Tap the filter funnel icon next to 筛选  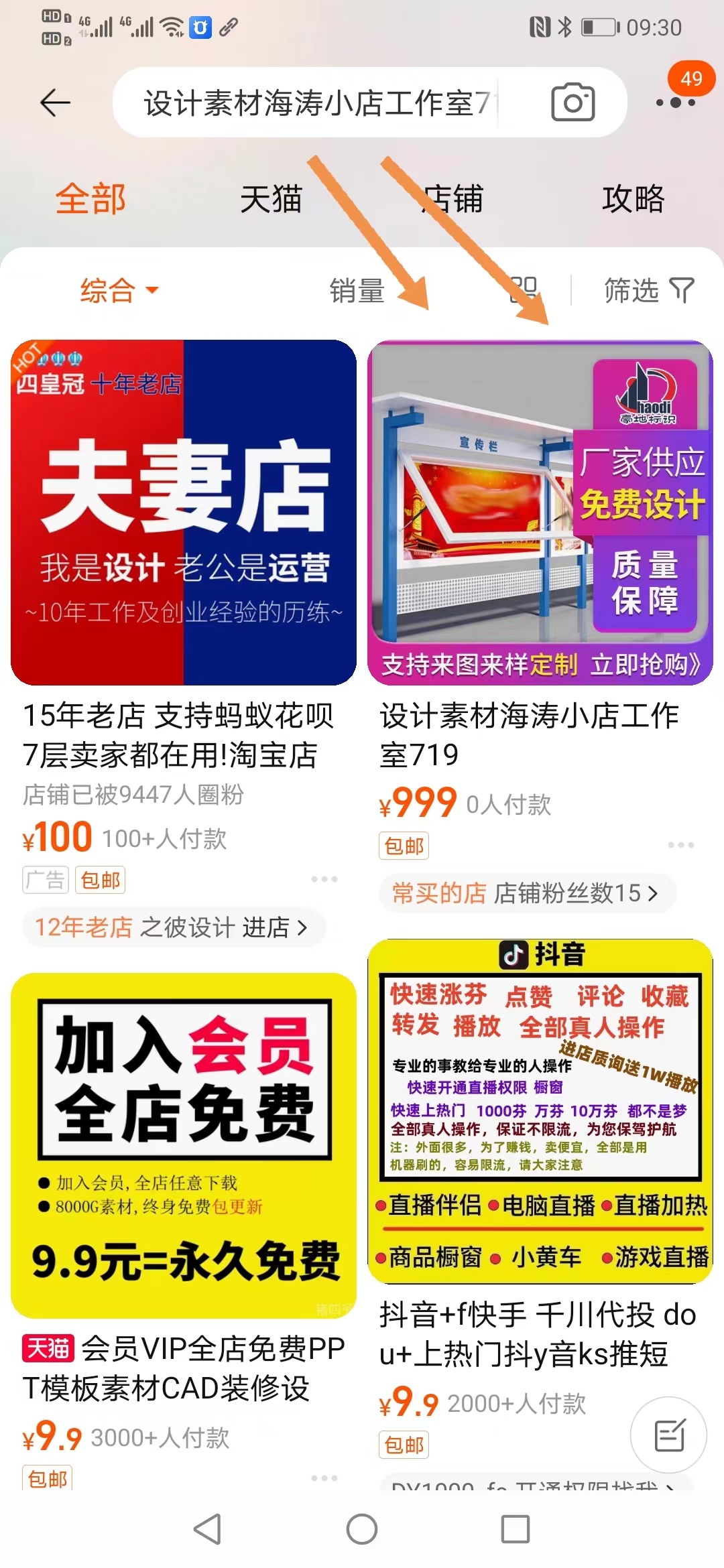[681, 291]
